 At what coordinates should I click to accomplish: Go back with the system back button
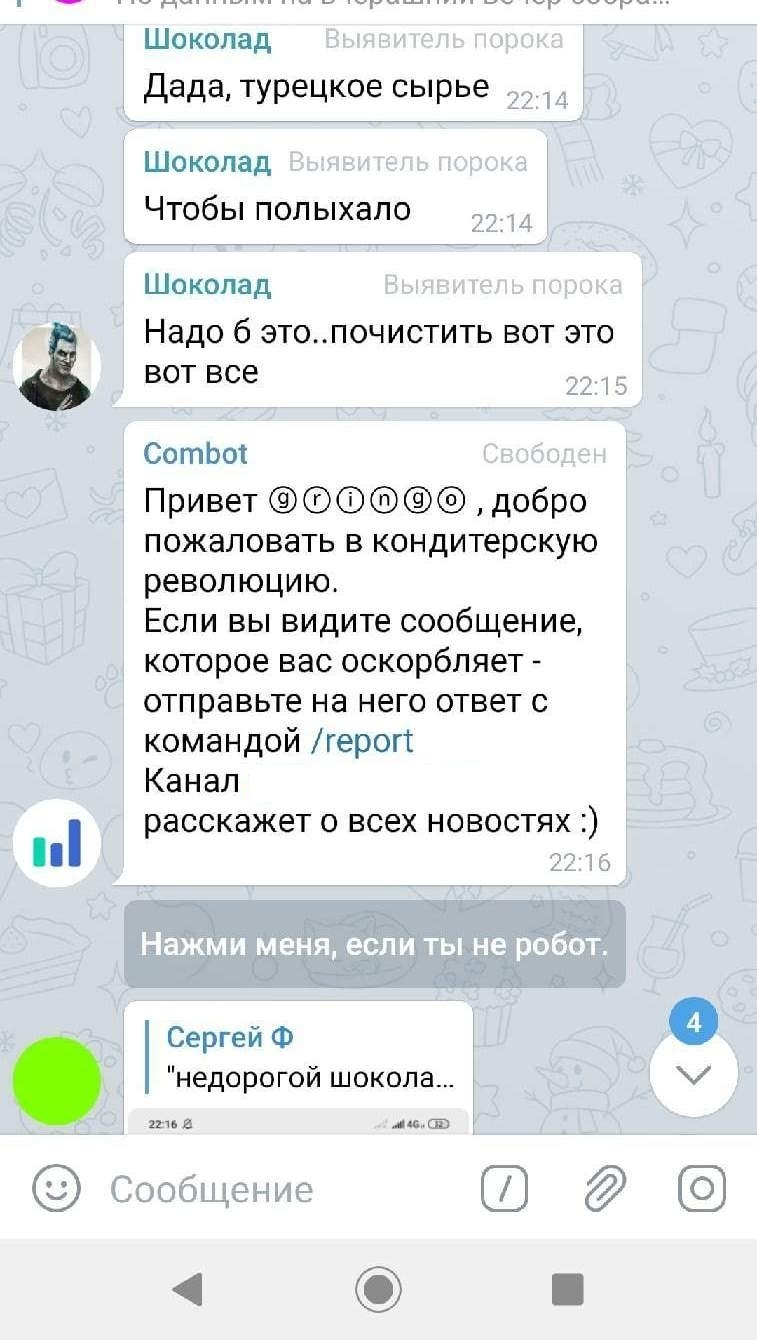click(x=187, y=1289)
